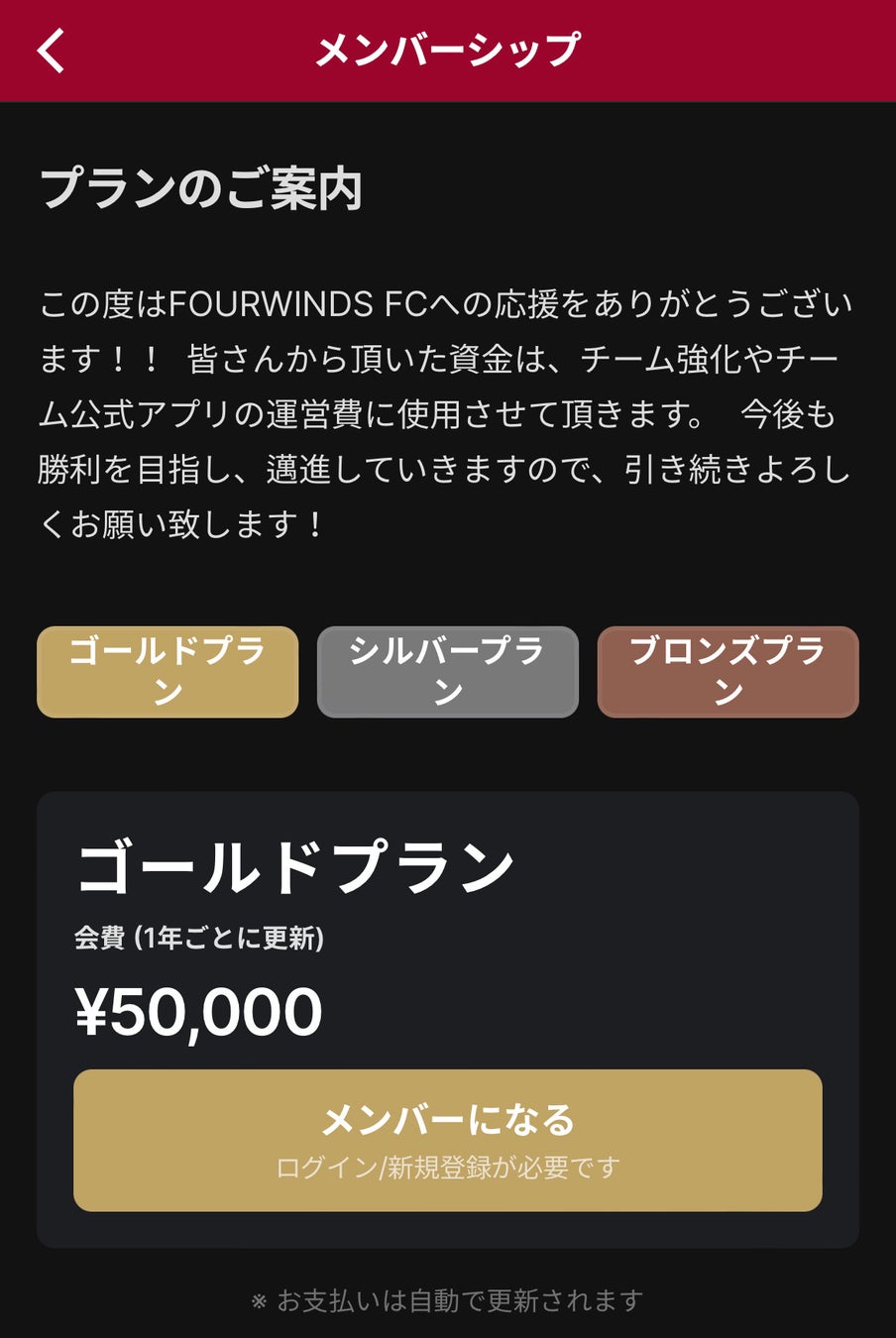Screen dimensions: 896x1338
Task: Switch to the ブロンズプラン chip
Action: 728,671
